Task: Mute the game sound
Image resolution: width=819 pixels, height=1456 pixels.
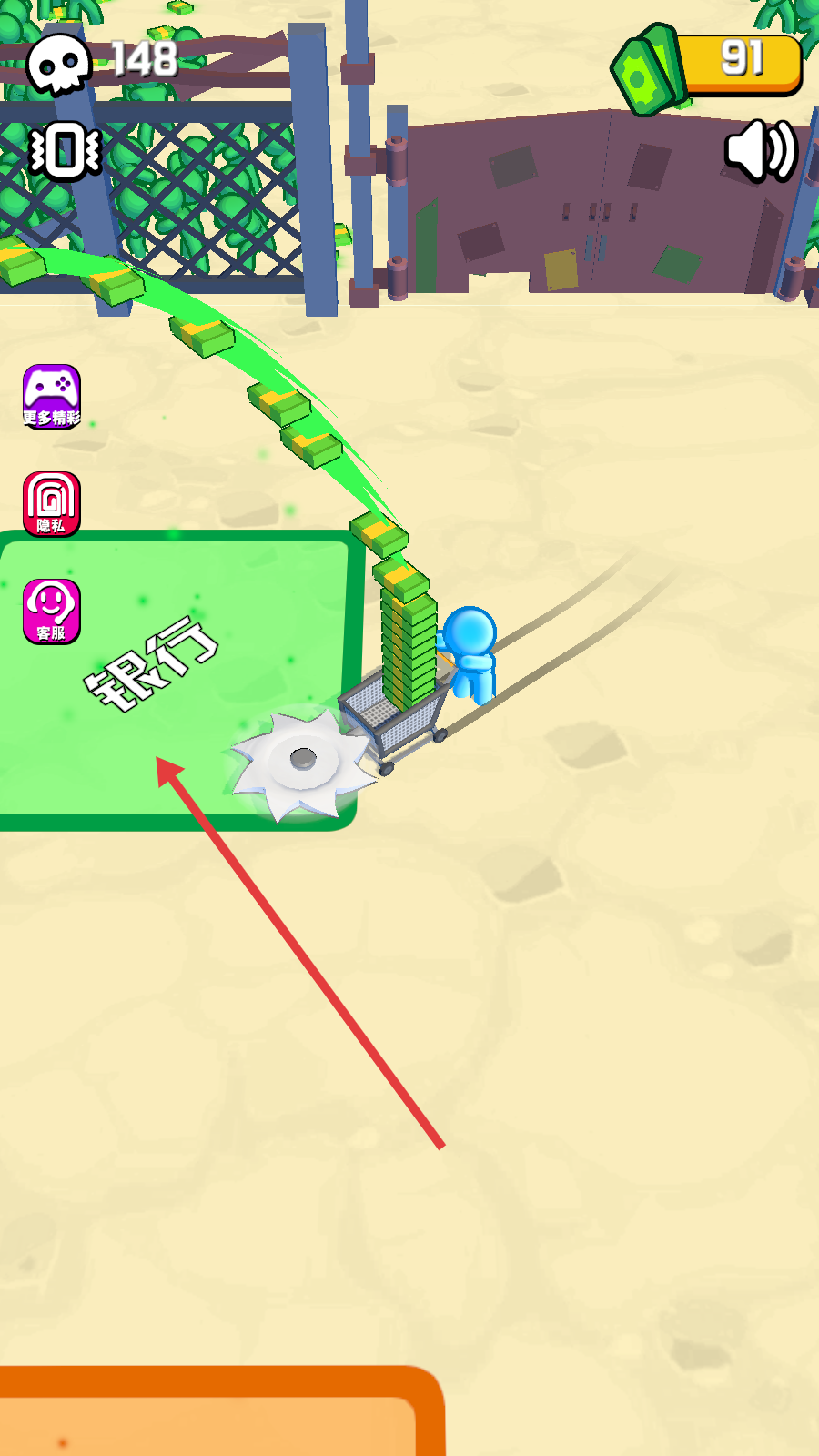Action: click(761, 151)
